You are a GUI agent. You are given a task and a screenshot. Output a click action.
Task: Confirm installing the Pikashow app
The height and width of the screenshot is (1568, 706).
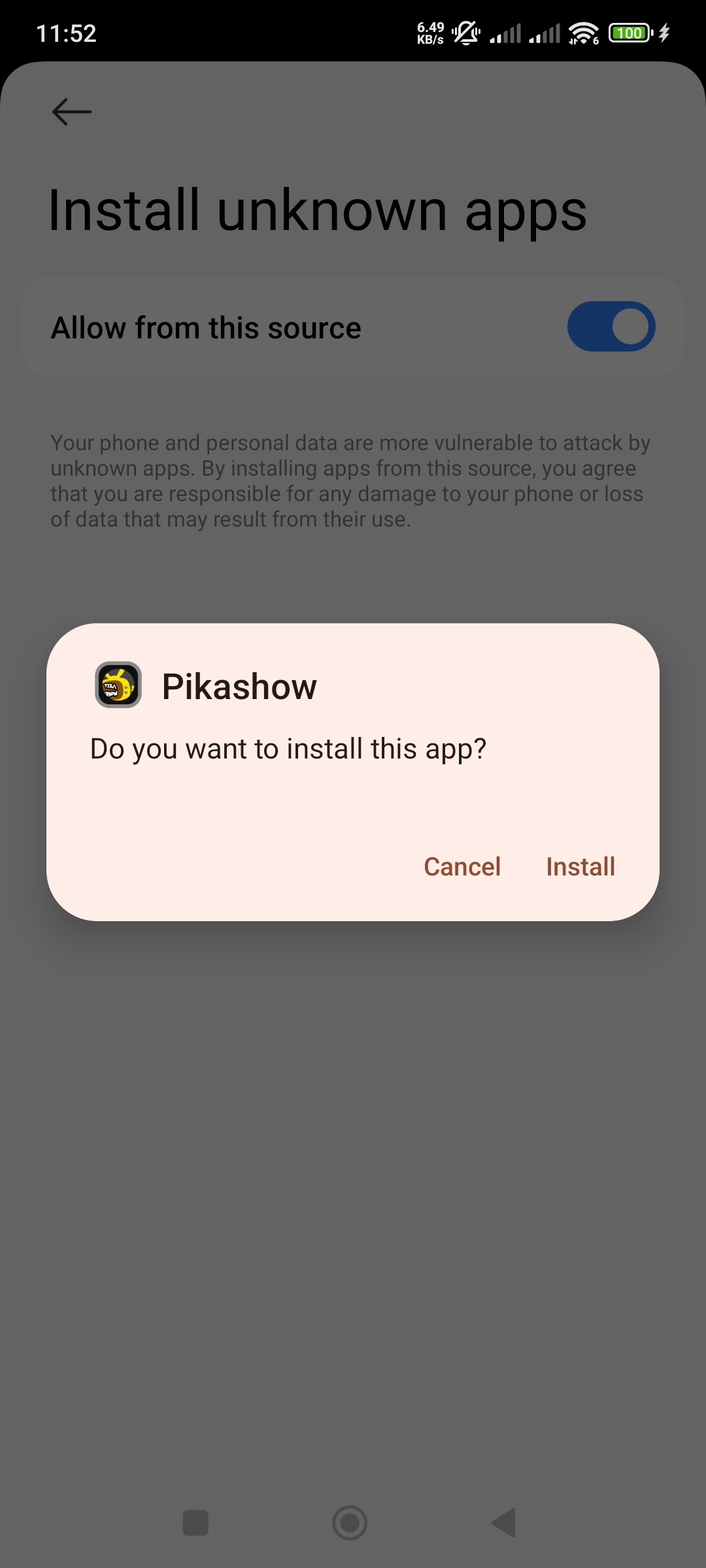tap(580, 867)
